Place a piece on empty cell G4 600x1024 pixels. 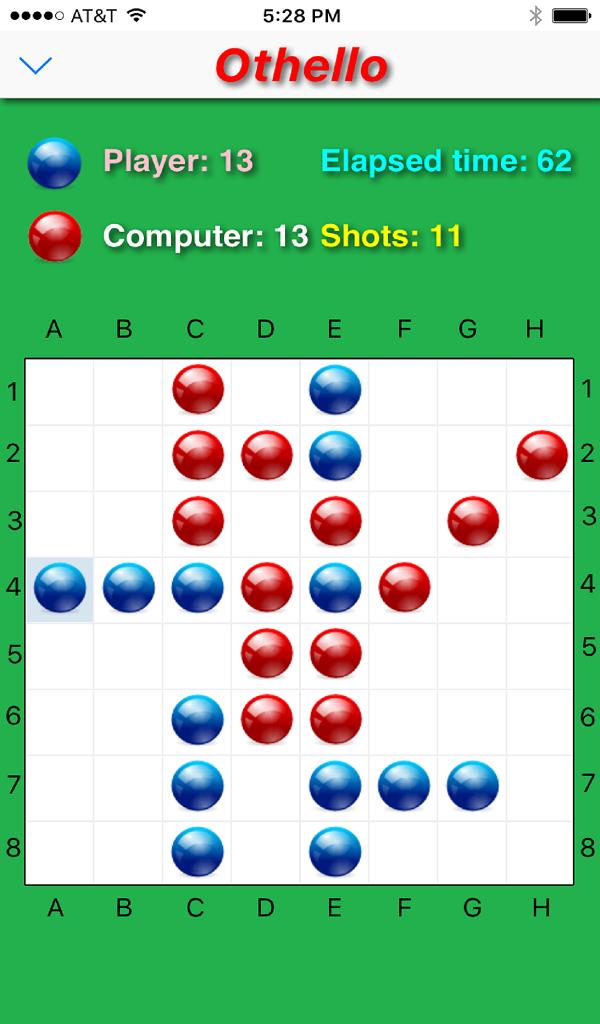coord(472,588)
